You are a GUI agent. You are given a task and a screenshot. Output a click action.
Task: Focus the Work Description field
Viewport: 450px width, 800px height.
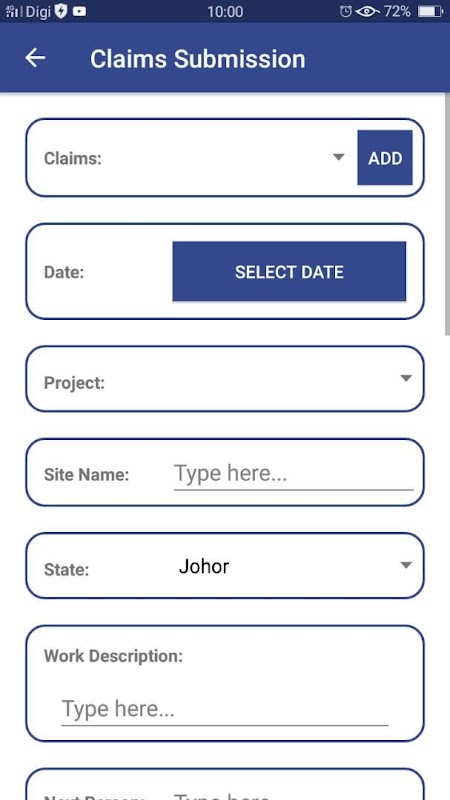[x=224, y=709]
